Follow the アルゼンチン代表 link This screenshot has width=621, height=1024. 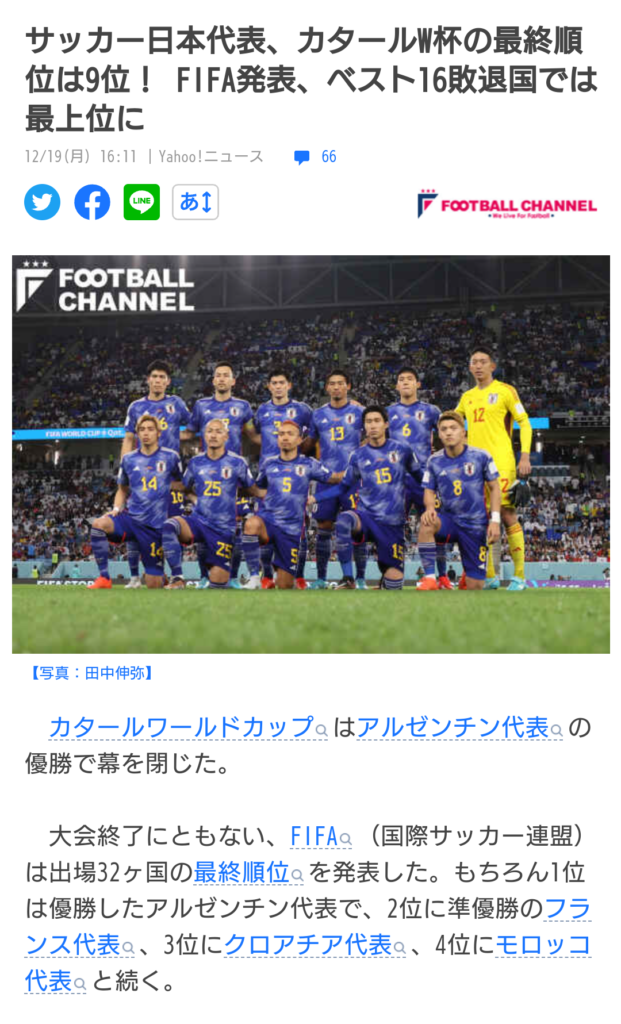(453, 728)
